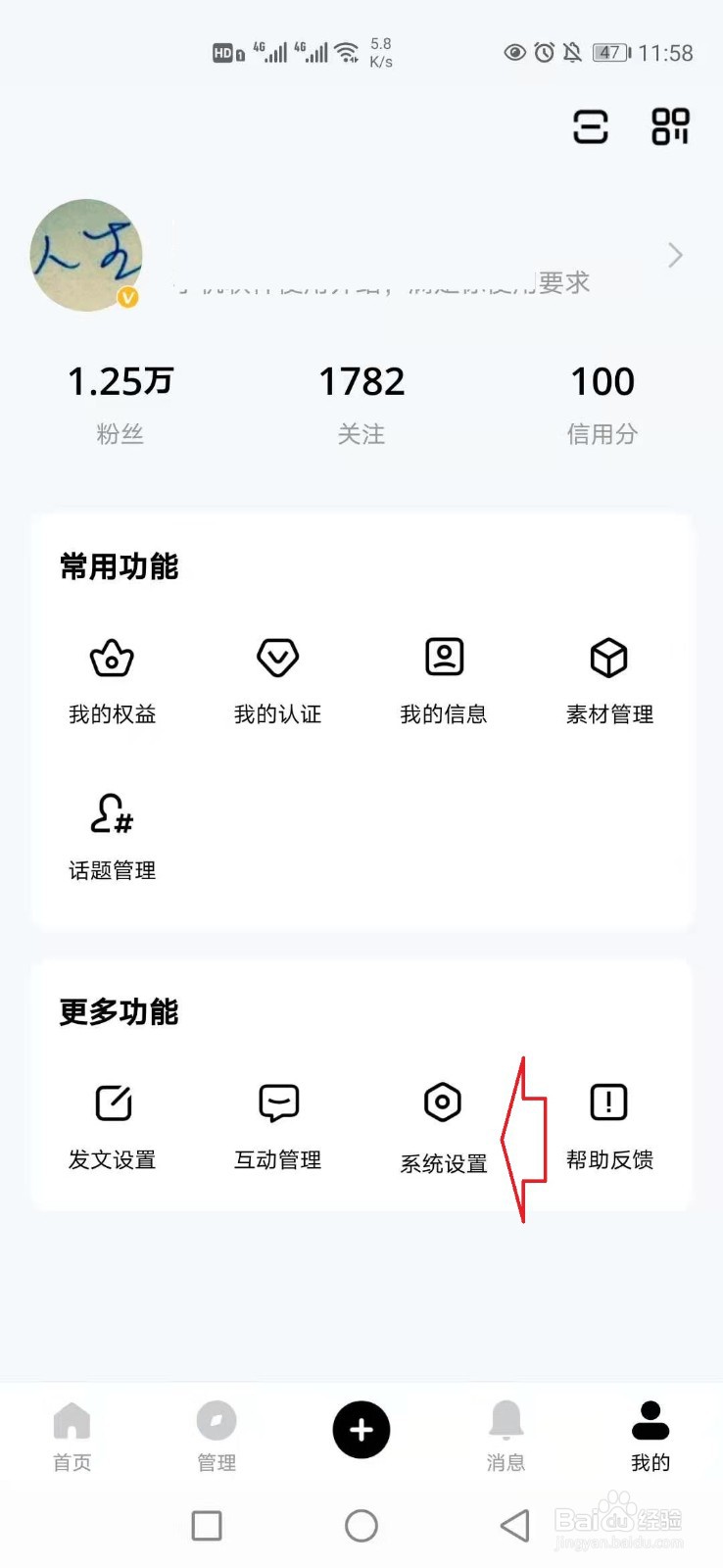
Task: Open 互动管理 (Interaction Management)
Action: 277,1125
